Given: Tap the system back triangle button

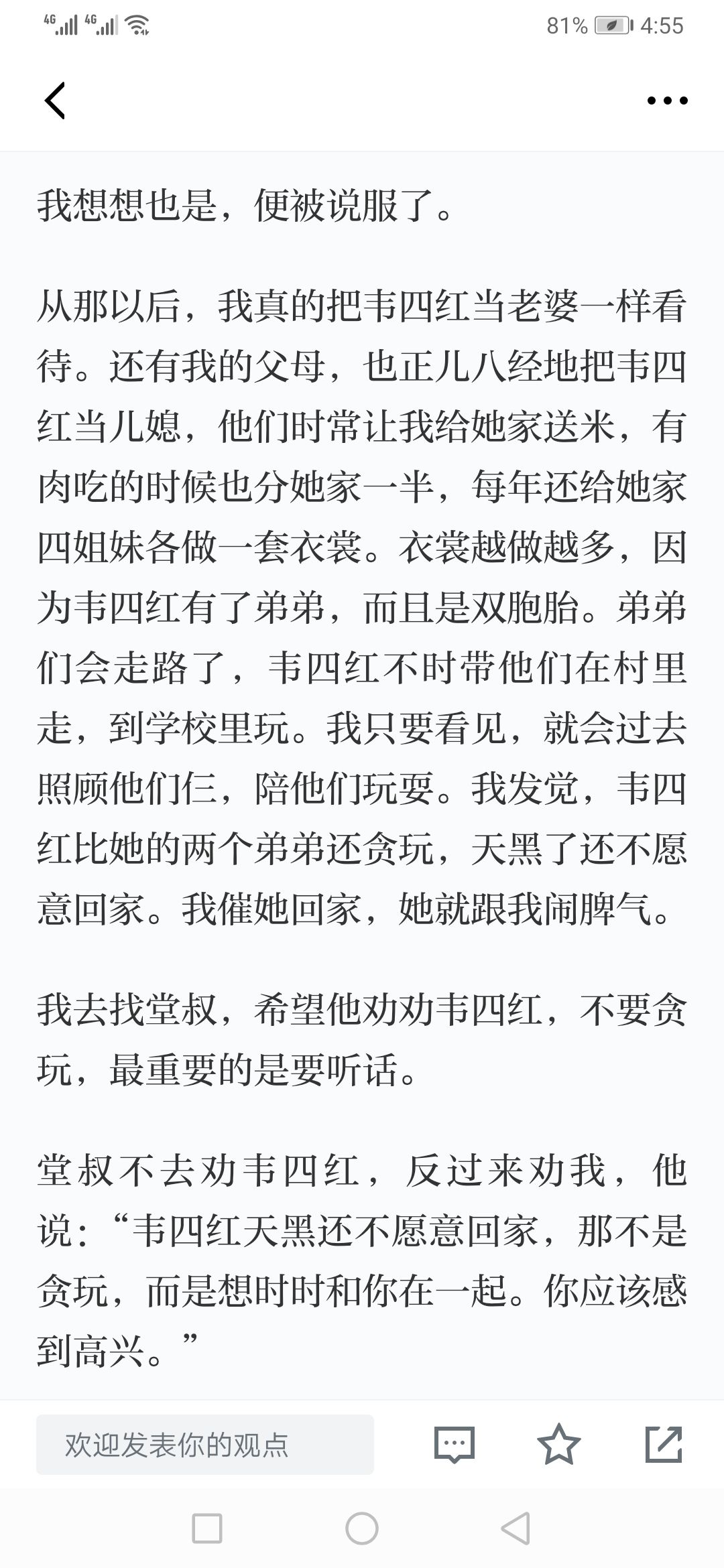Looking at the screenshot, I should 516,1528.
